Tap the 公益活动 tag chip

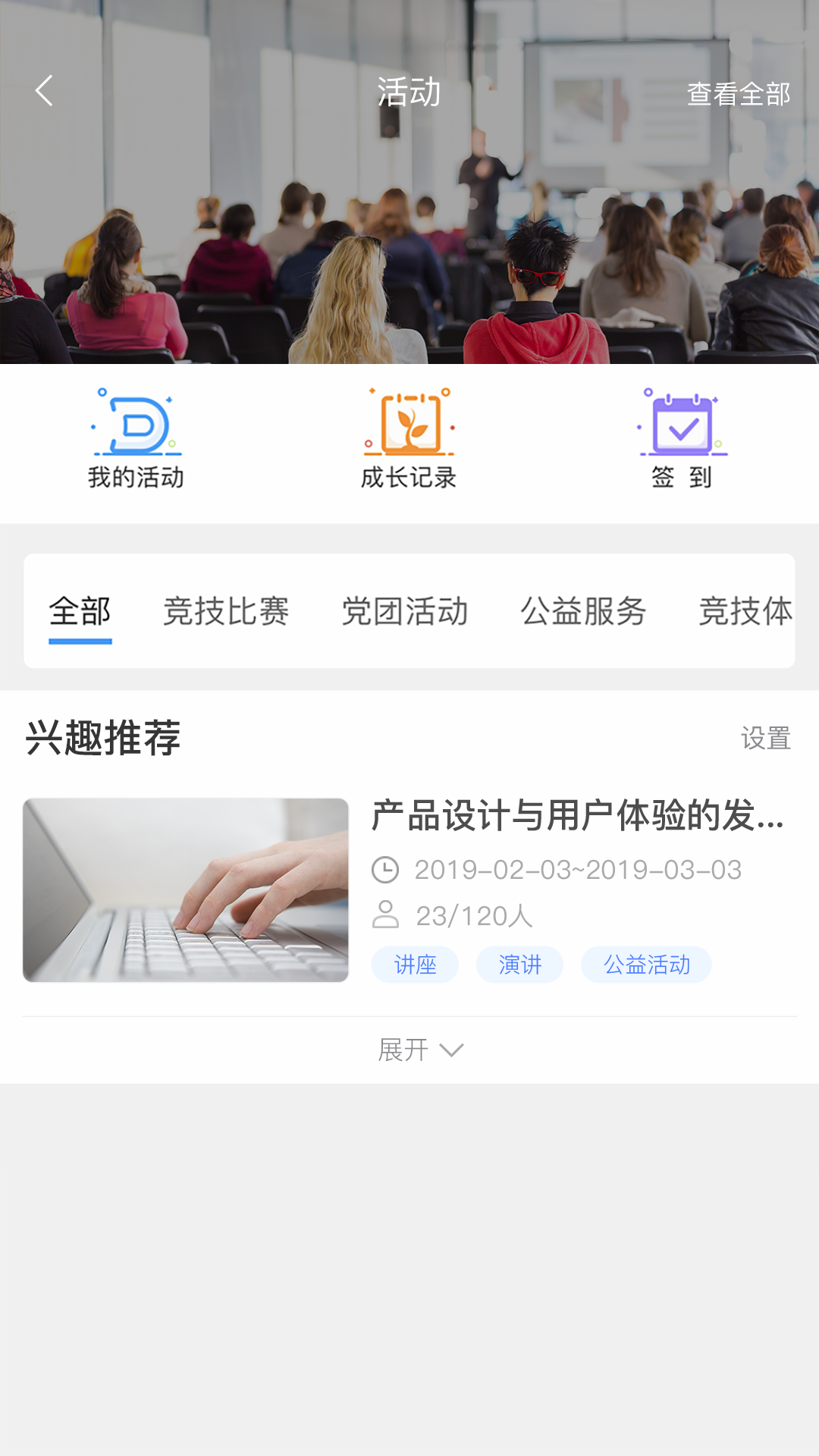click(x=646, y=965)
